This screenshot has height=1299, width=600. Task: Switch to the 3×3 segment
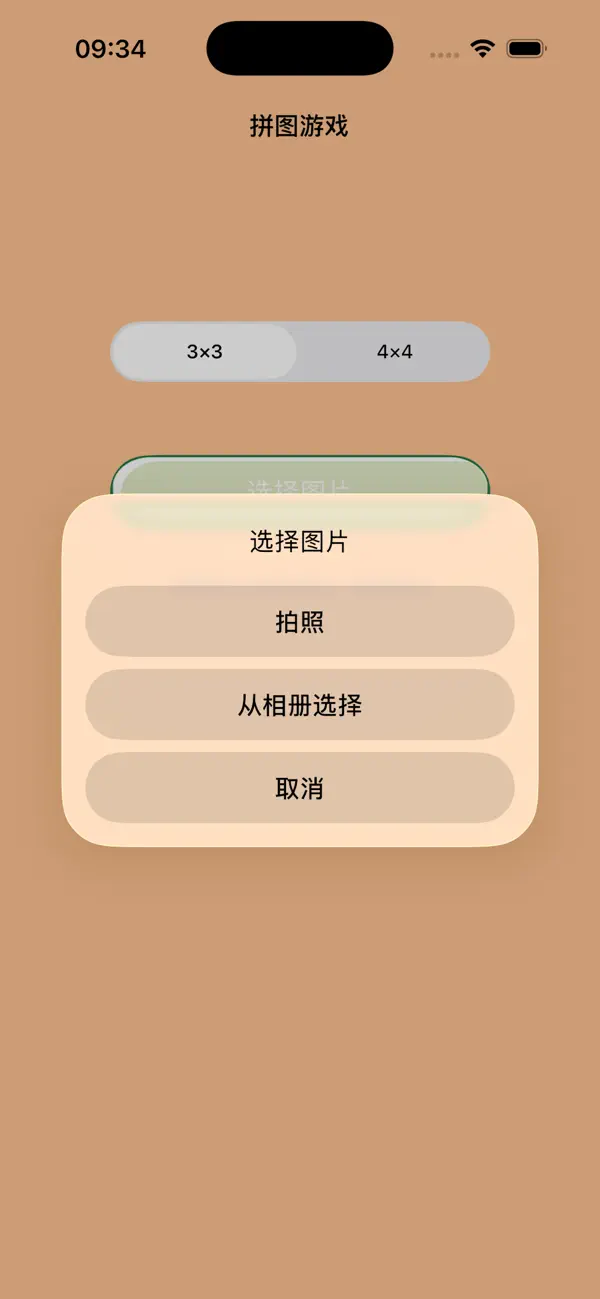pos(205,352)
